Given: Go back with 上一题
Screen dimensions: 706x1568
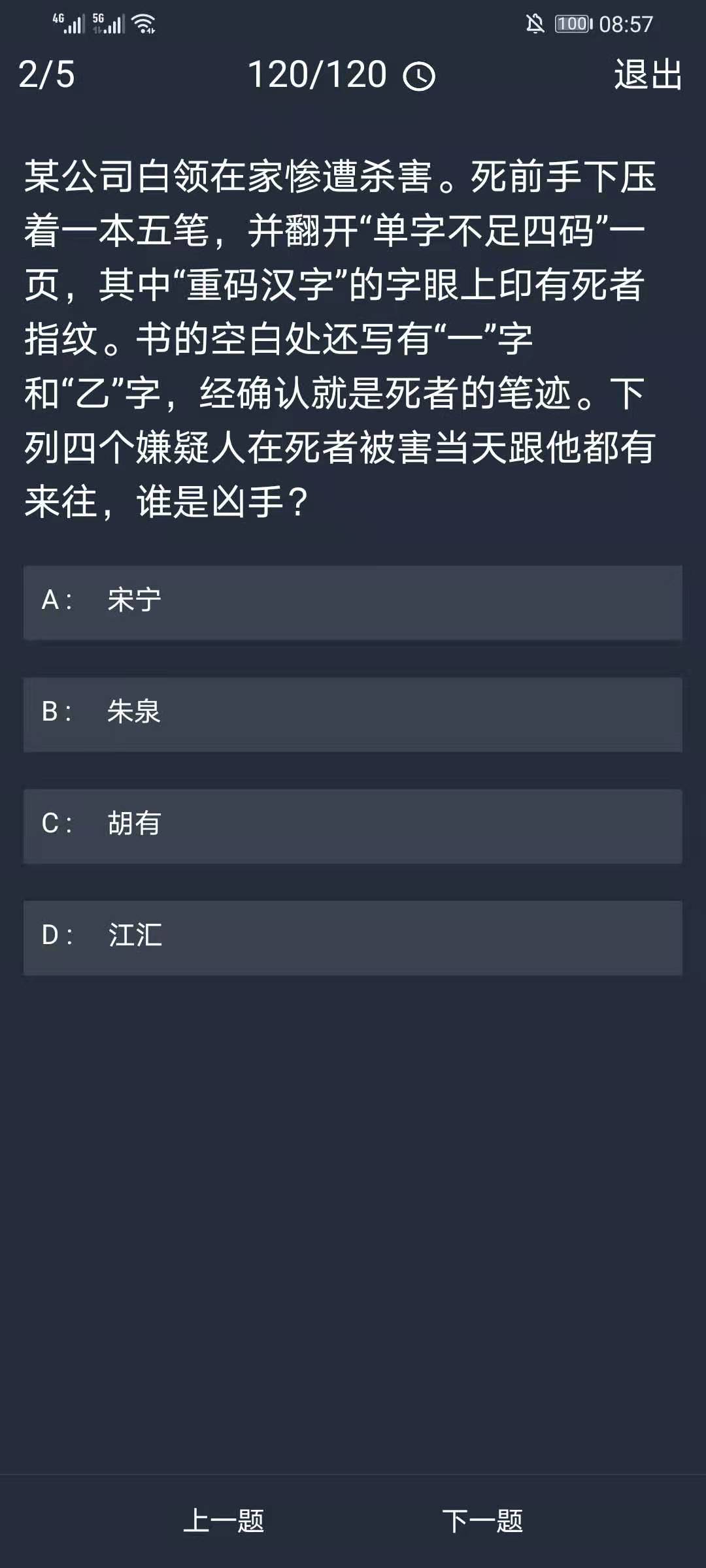Looking at the screenshot, I should tap(224, 1520).
